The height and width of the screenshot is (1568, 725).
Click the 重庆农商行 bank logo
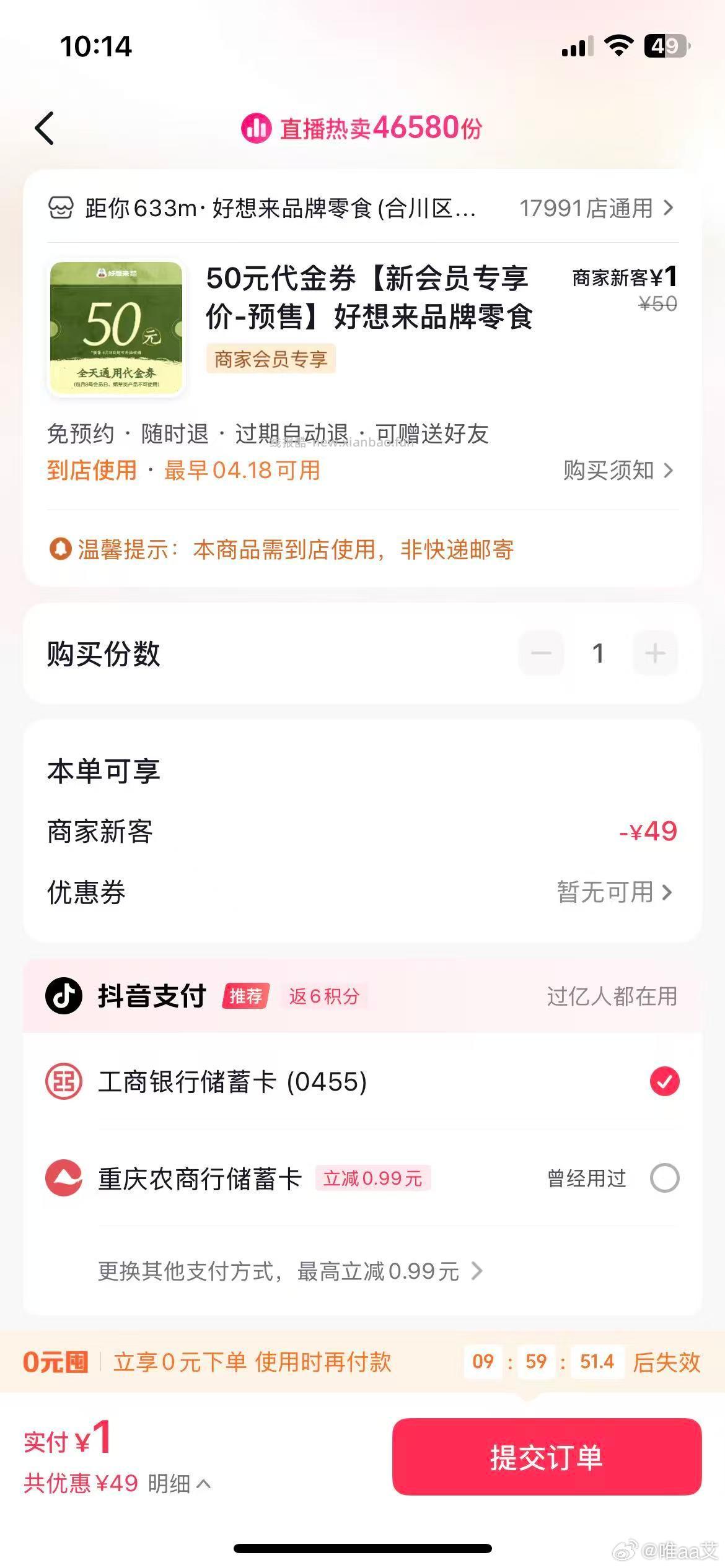[64, 1178]
